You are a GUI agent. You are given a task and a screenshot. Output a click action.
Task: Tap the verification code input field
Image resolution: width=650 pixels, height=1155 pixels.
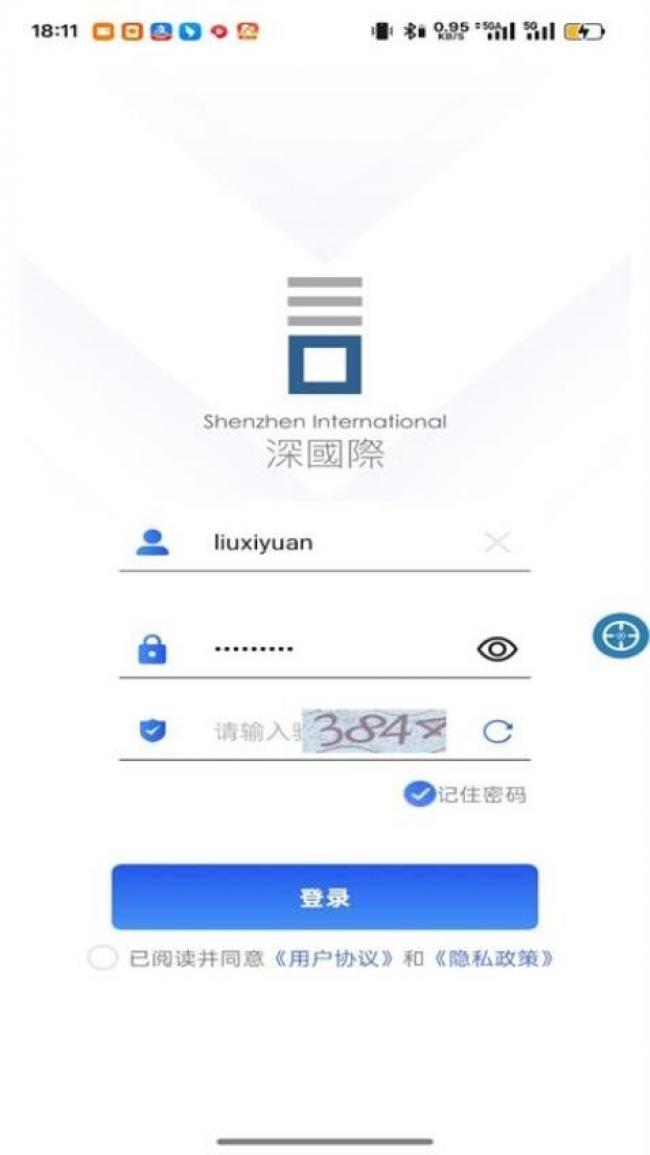[255, 732]
